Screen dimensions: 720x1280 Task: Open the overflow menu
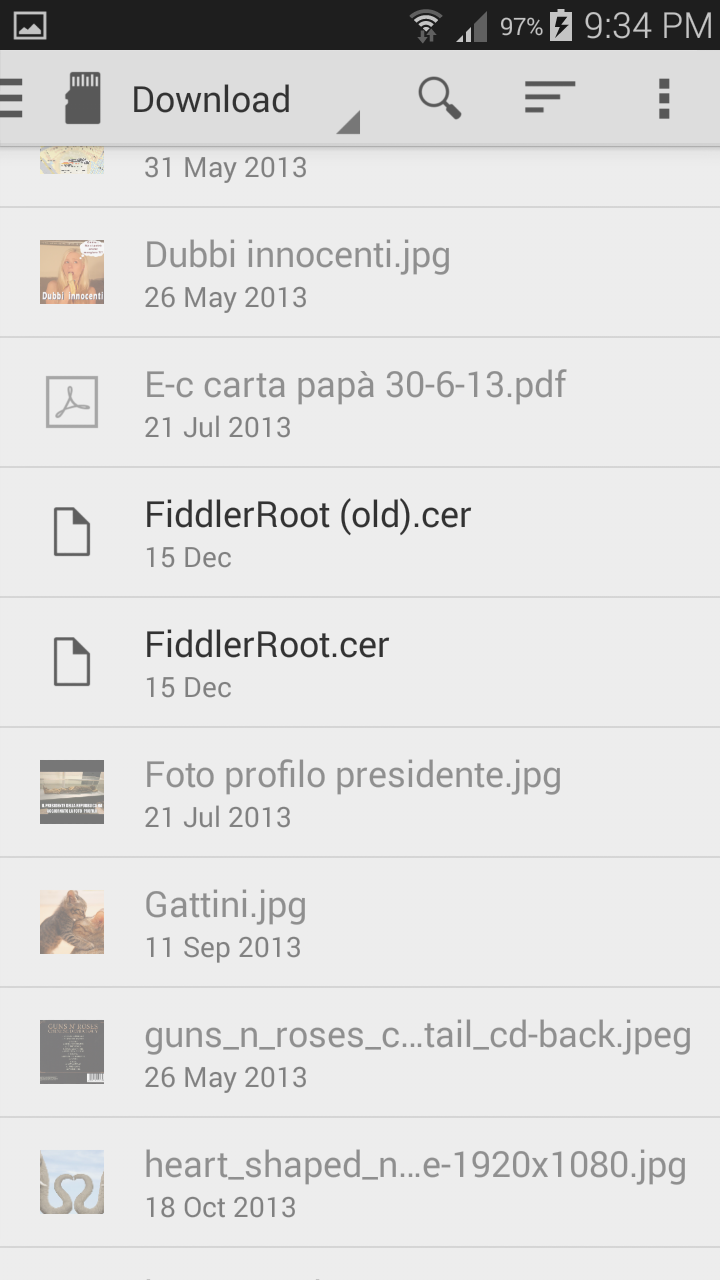(663, 99)
